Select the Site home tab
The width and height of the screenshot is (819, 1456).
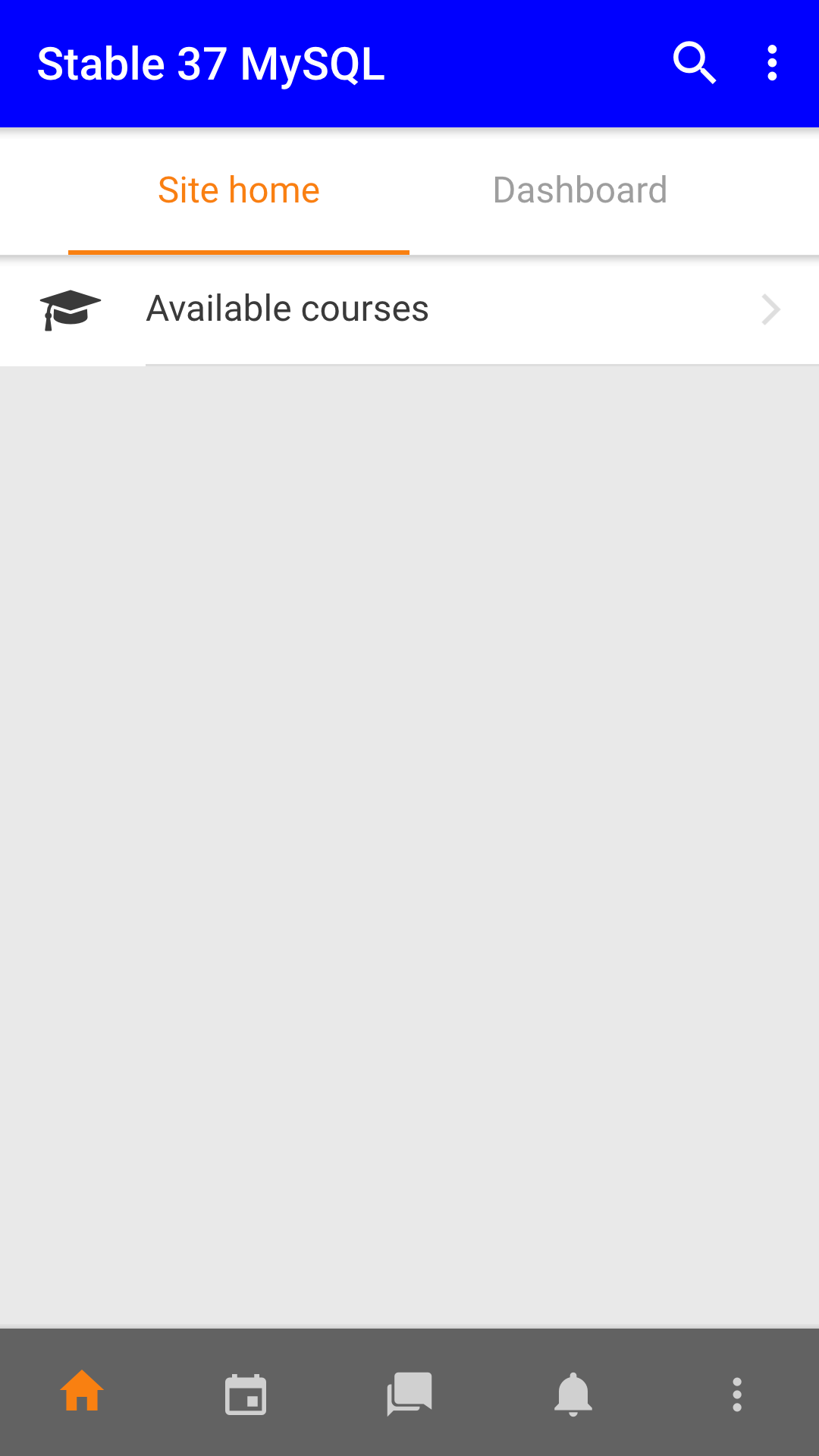239,190
